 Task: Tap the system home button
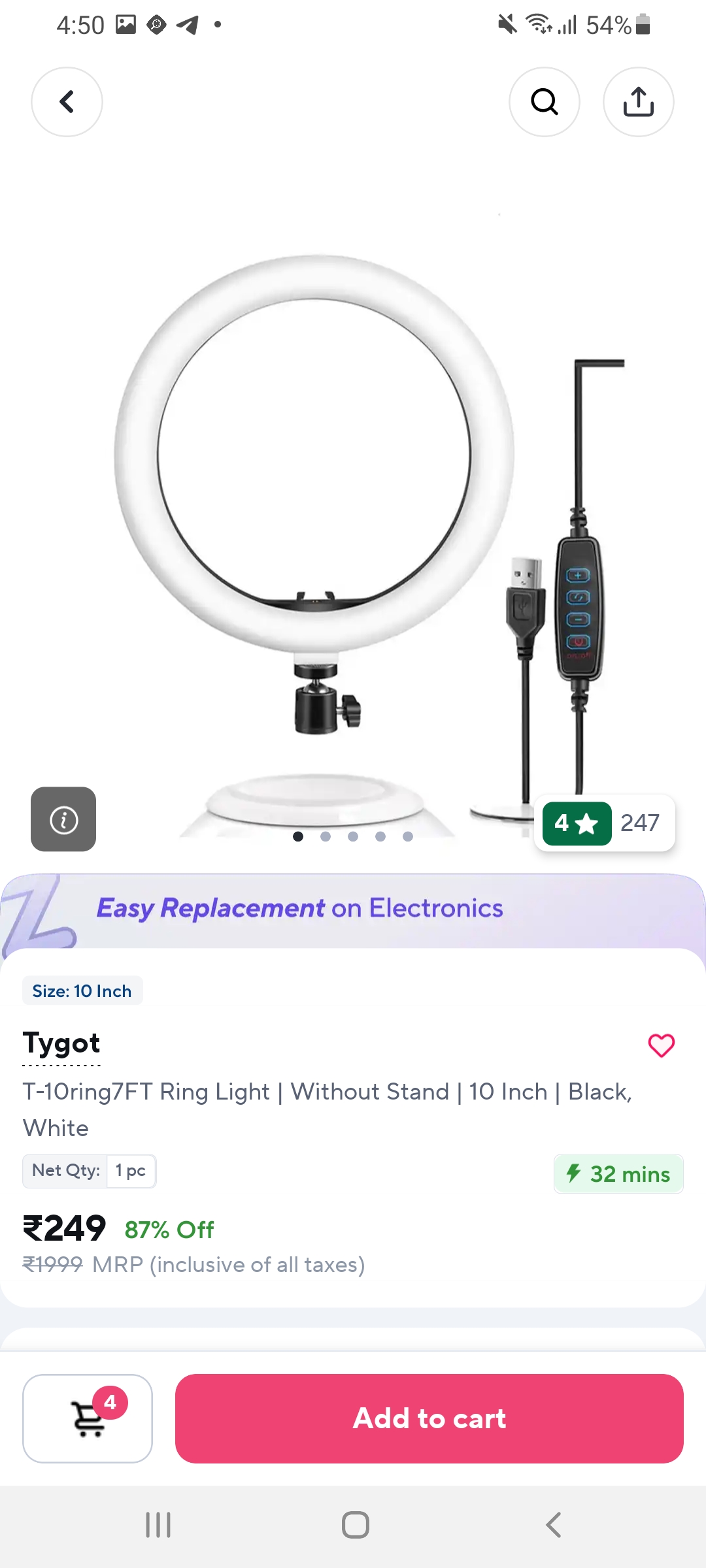click(355, 1525)
